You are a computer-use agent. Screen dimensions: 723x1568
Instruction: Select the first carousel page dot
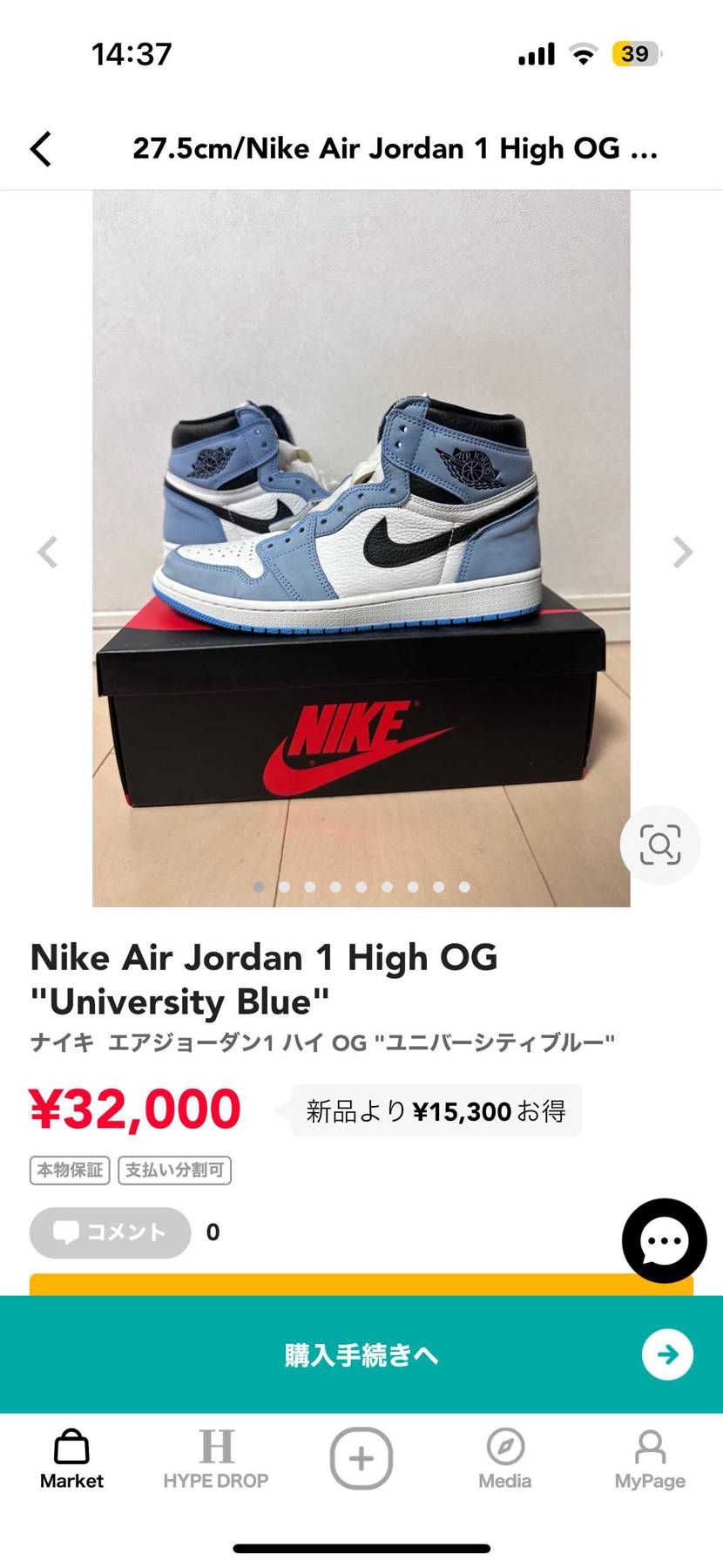259,886
